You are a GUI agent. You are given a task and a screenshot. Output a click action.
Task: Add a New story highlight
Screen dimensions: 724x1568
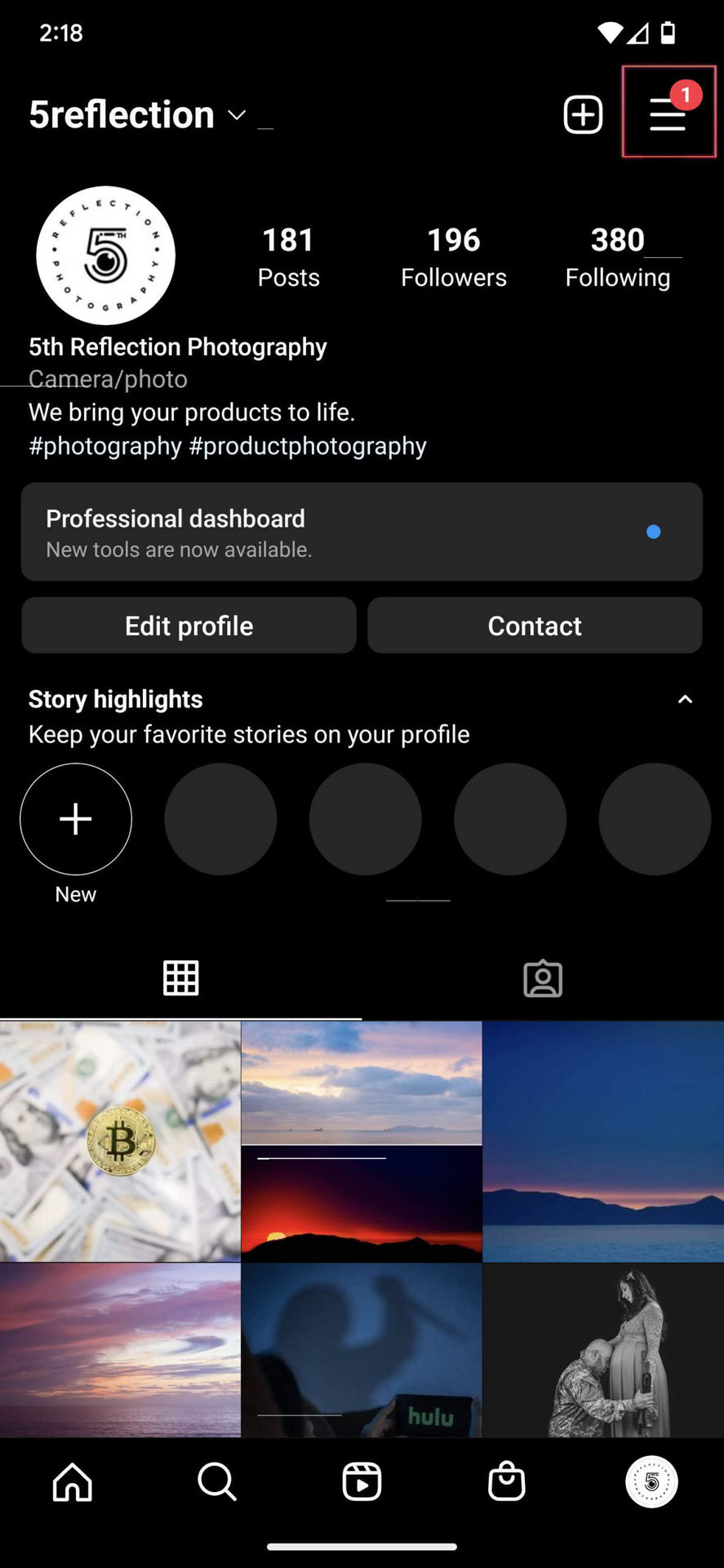pos(76,819)
